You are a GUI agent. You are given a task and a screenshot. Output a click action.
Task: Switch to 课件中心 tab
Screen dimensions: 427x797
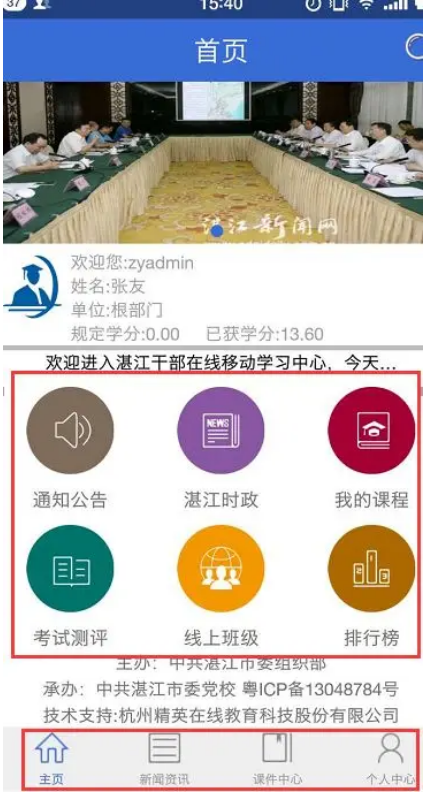(x=277, y=759)
